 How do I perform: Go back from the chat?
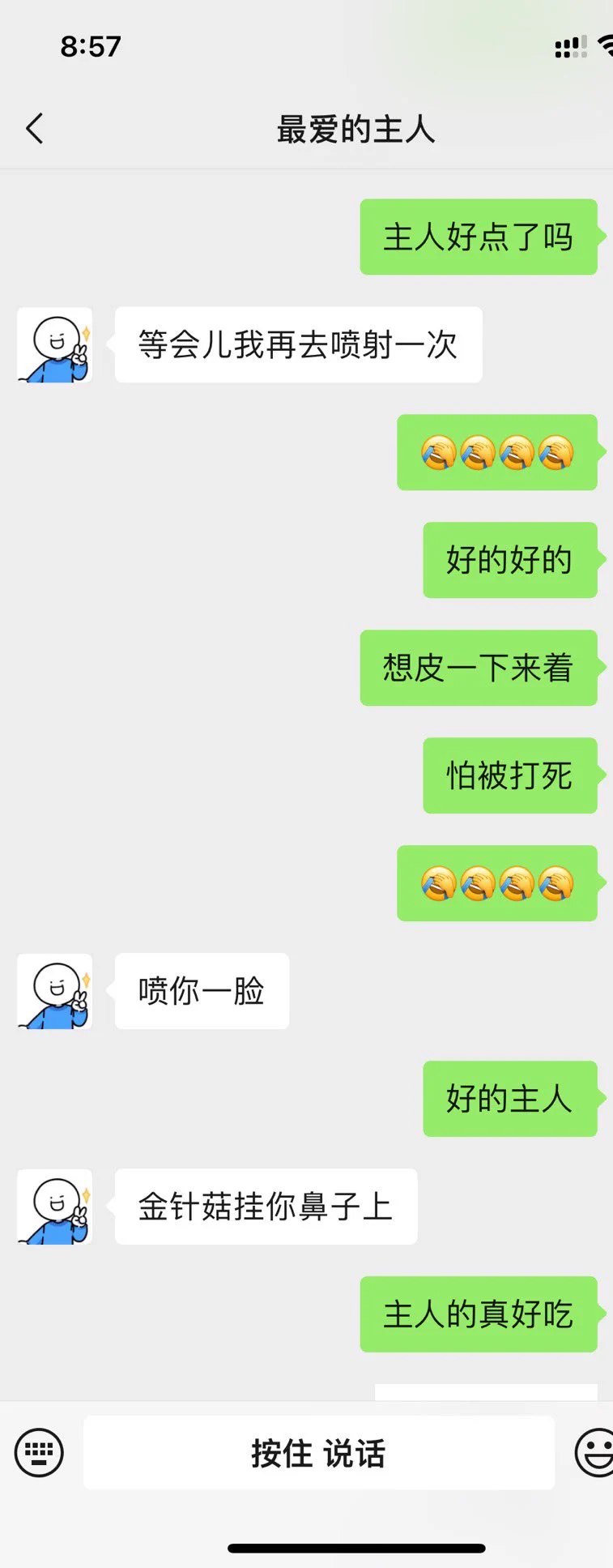(x=34, y=129)
